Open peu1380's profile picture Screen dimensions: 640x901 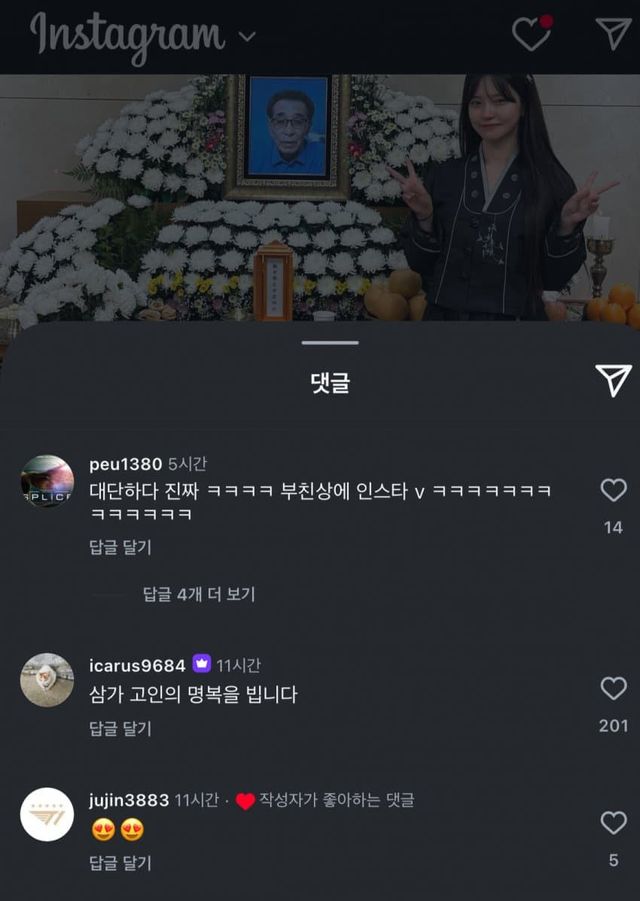pyautogui.click(x=47, y=481)
